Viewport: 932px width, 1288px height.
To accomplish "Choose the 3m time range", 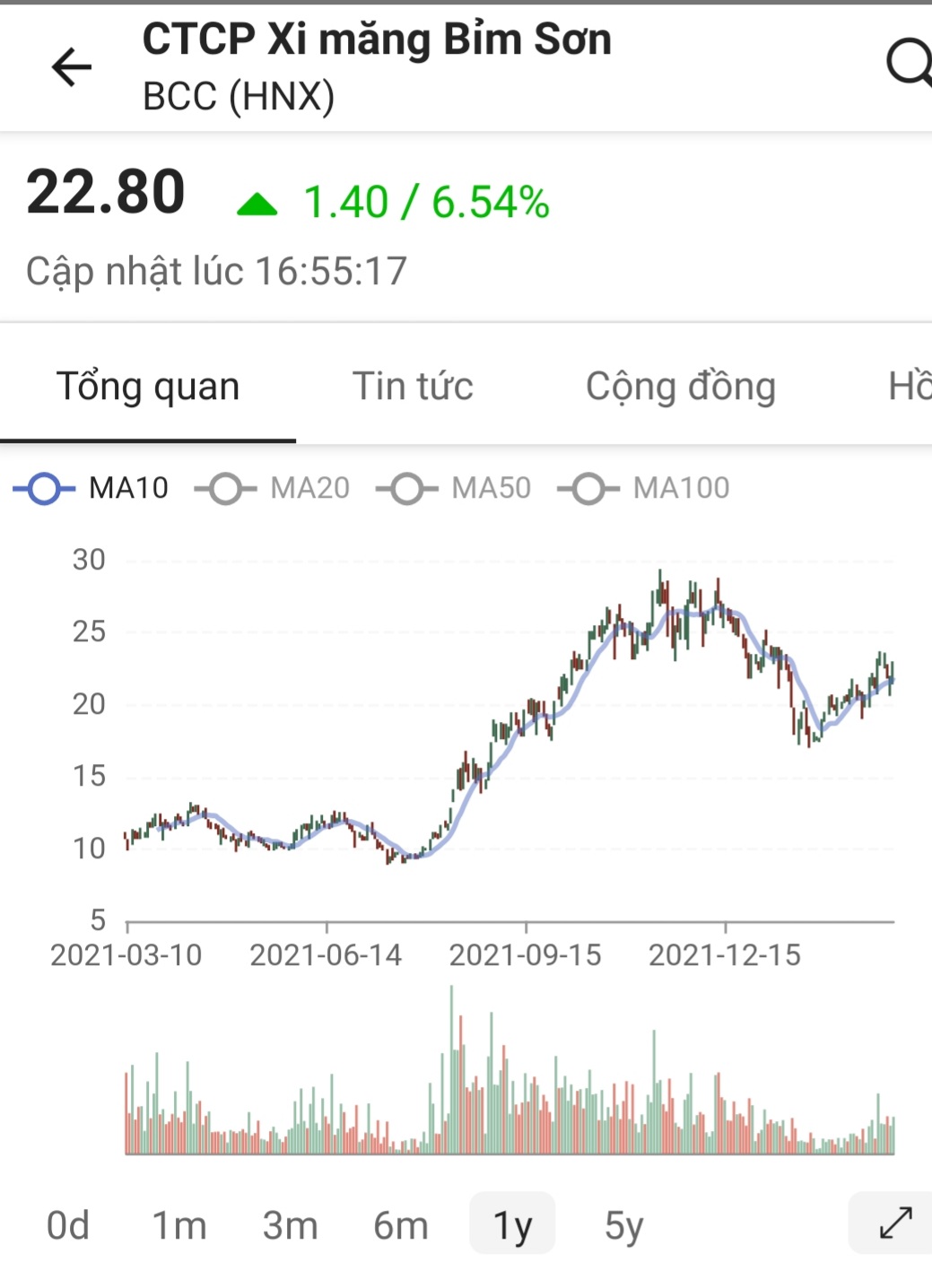I will click(290, 1225).
